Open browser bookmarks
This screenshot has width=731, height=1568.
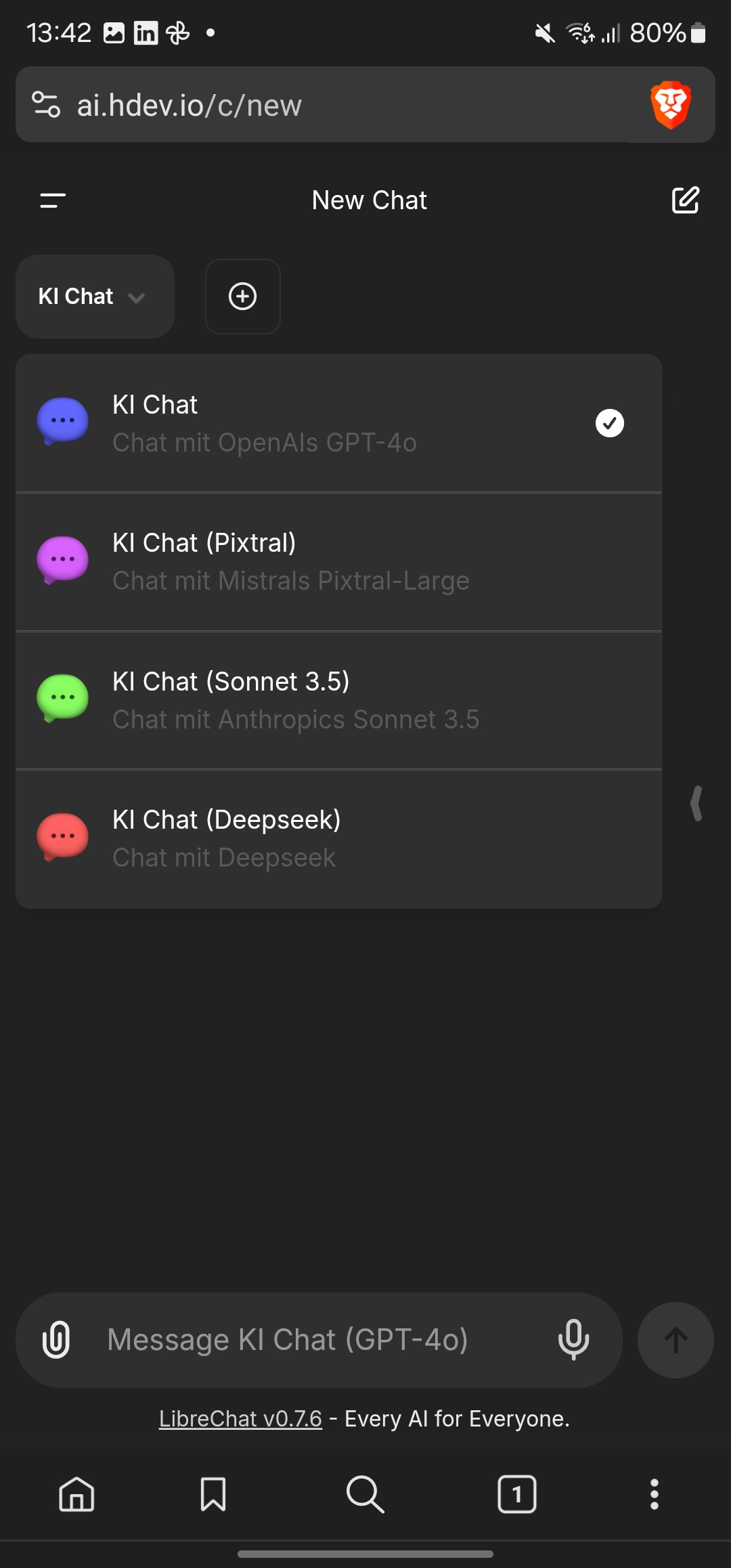click(x=213, y=1494)
